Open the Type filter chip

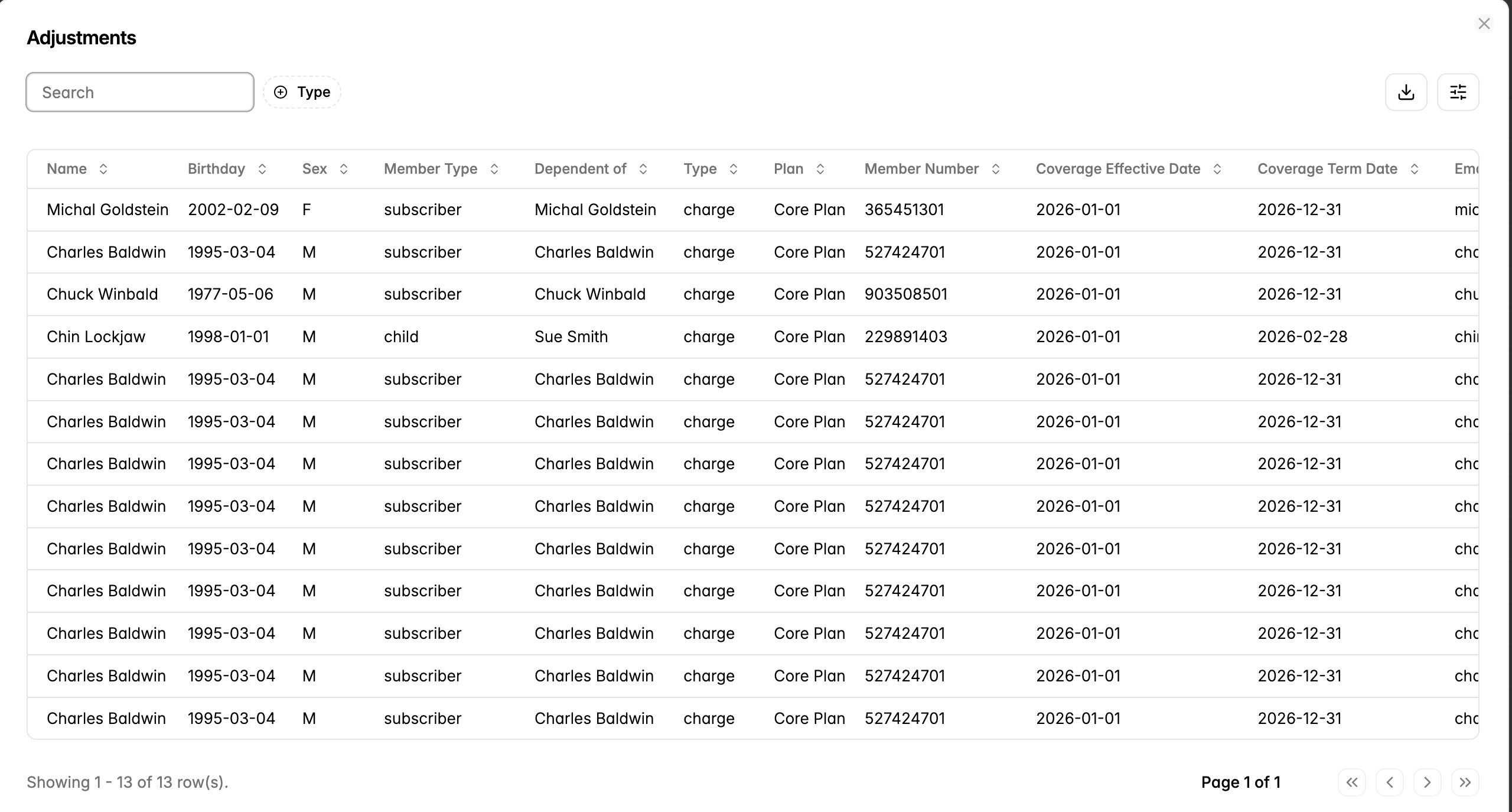(x=302, y=92)
